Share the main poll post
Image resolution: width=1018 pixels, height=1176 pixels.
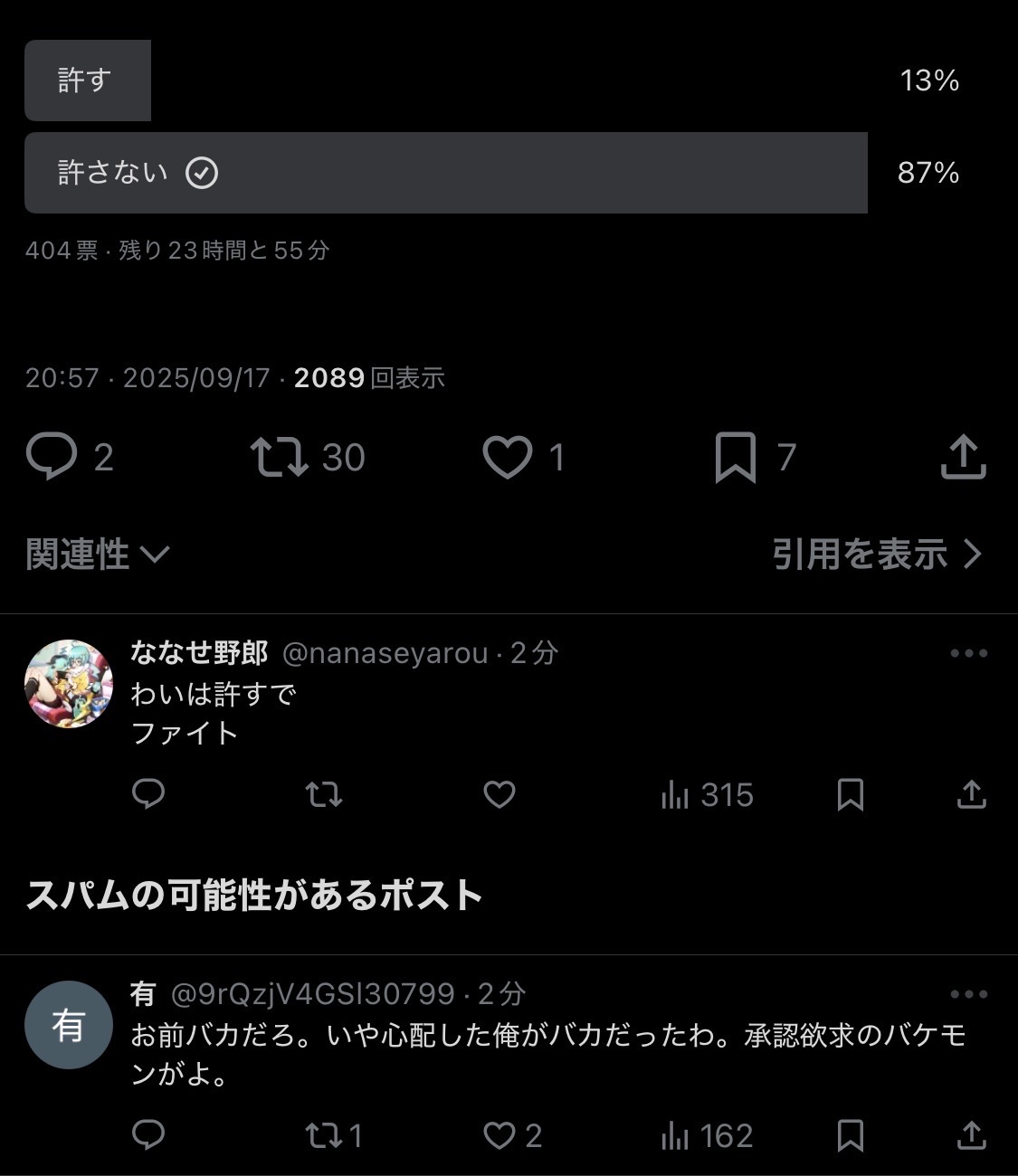pos(963,457)
